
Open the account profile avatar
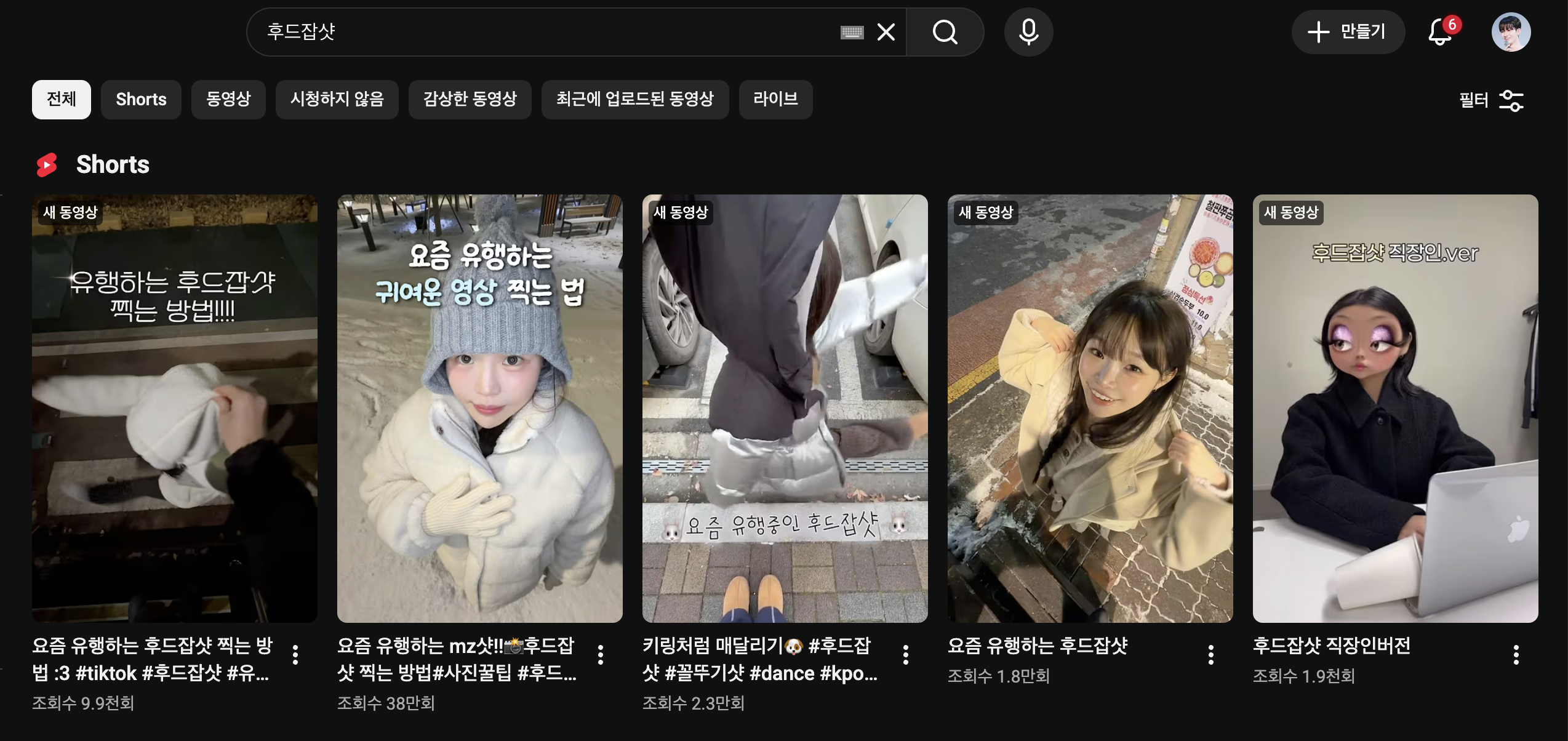1511,32
